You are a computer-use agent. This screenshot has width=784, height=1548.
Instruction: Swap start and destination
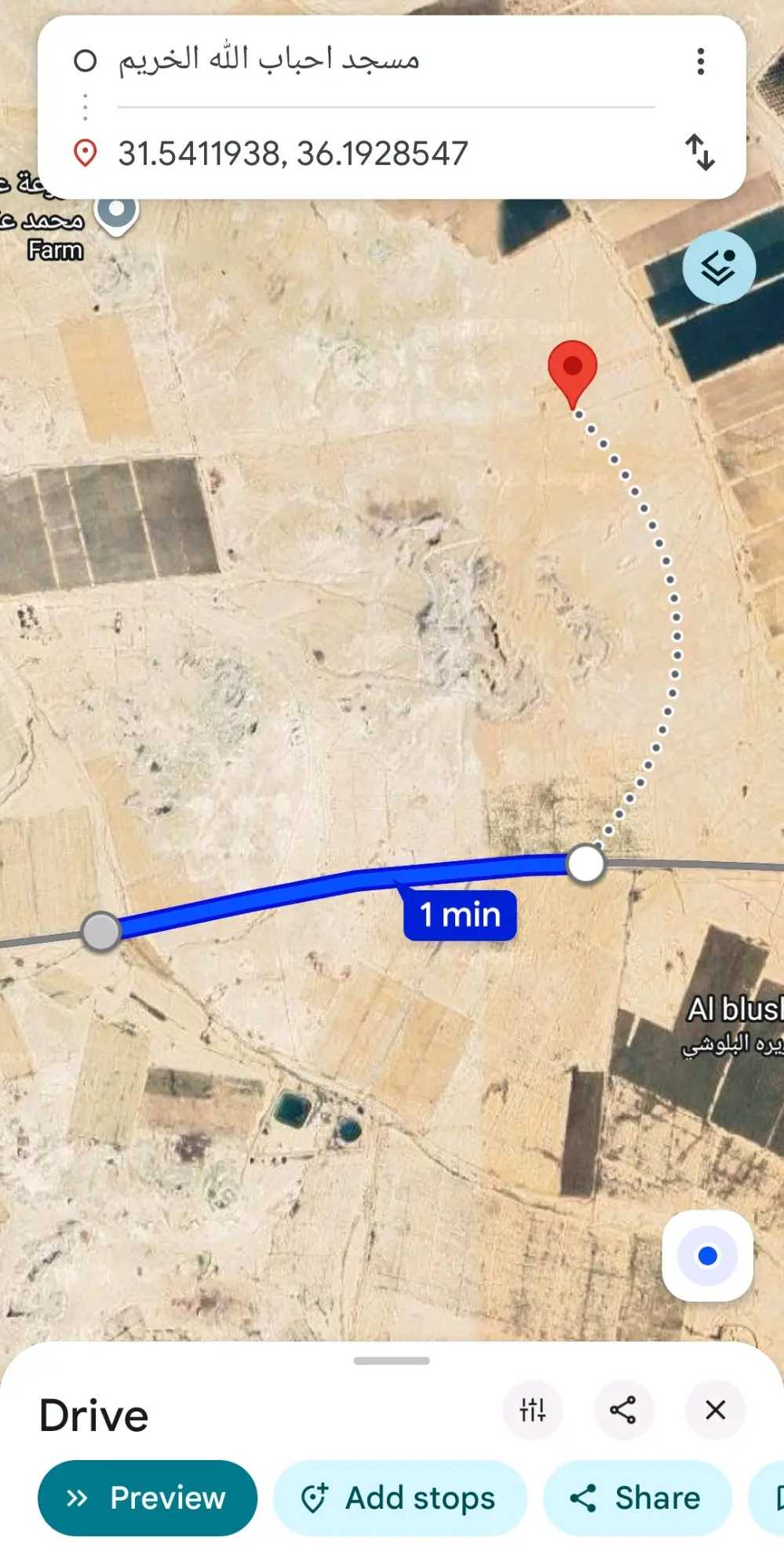point(699,152)
